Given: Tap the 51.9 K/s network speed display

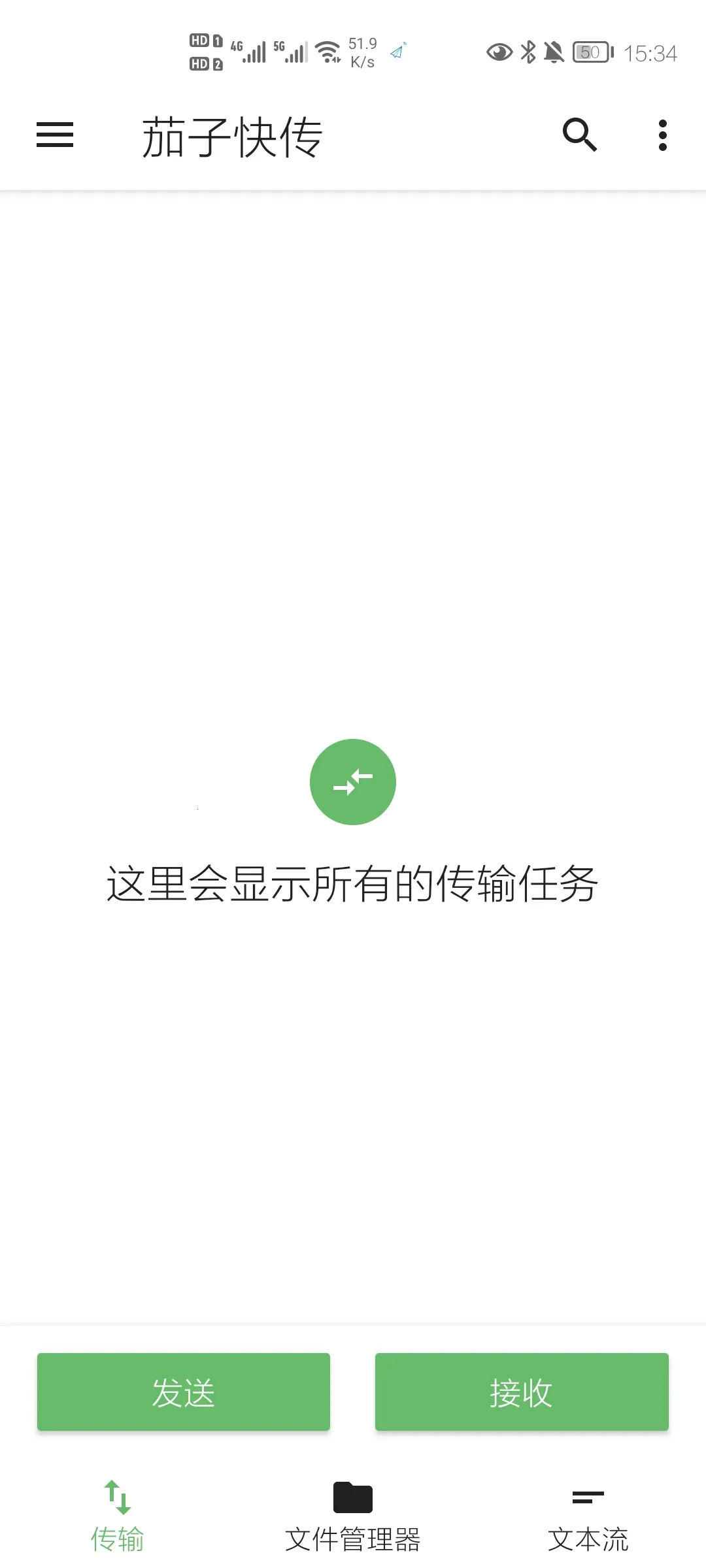Looking at the screenshot, I should (361, 52).
